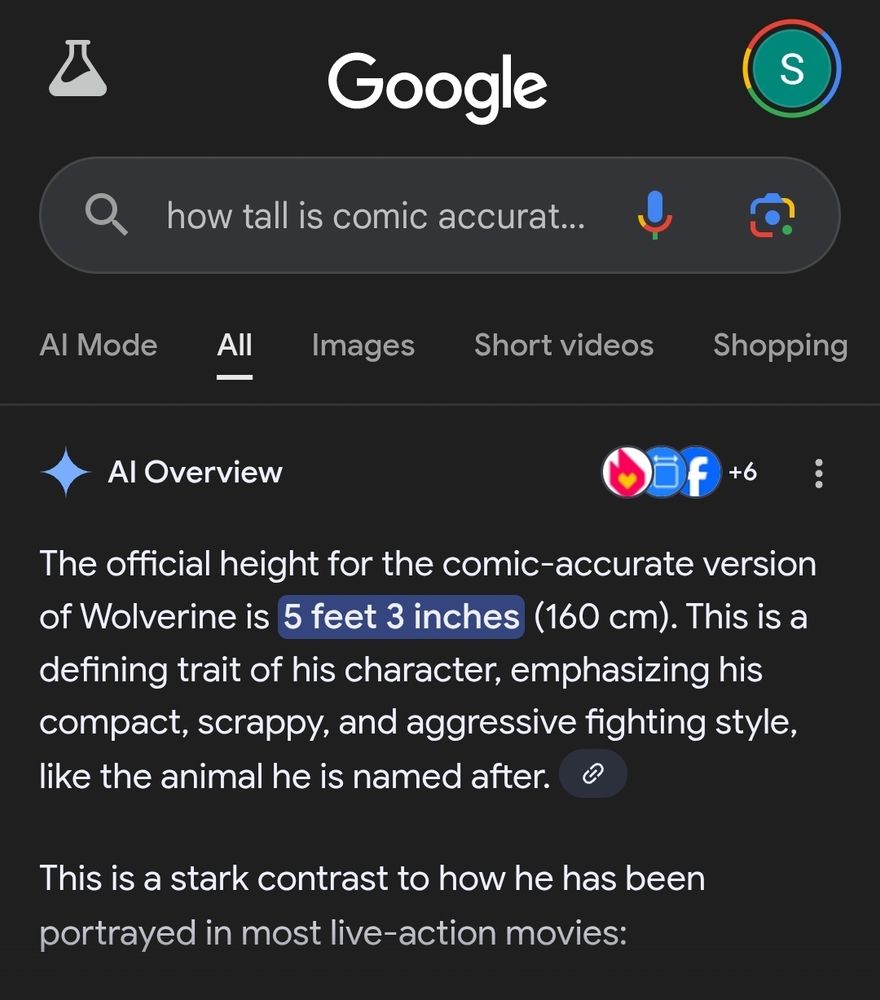Copy link using the chain link icon
This screenshot has width=880, height=1000.
pos(593,773)
